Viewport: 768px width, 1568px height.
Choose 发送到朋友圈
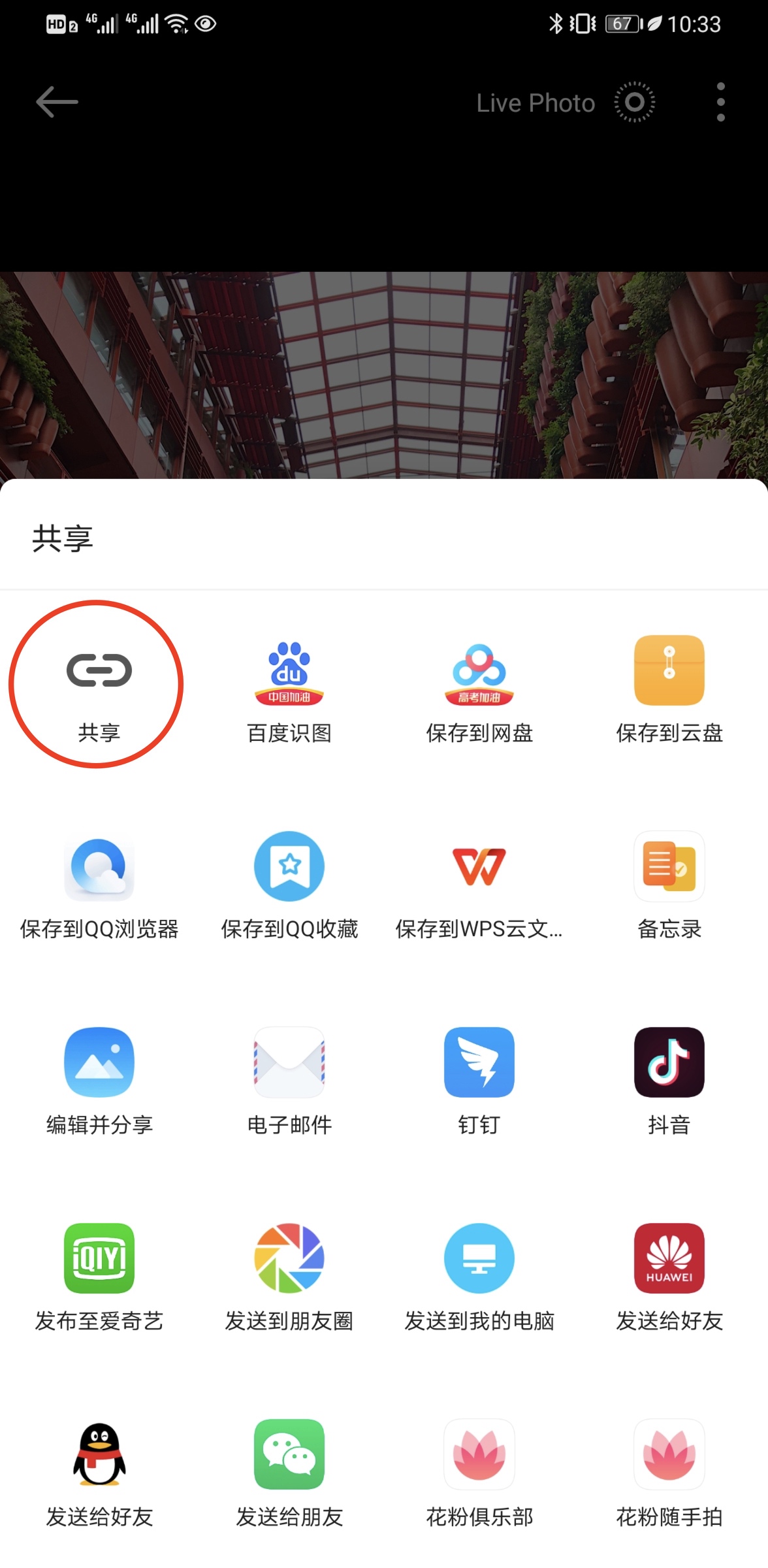pyautogui.click(x=289, y=1259)
